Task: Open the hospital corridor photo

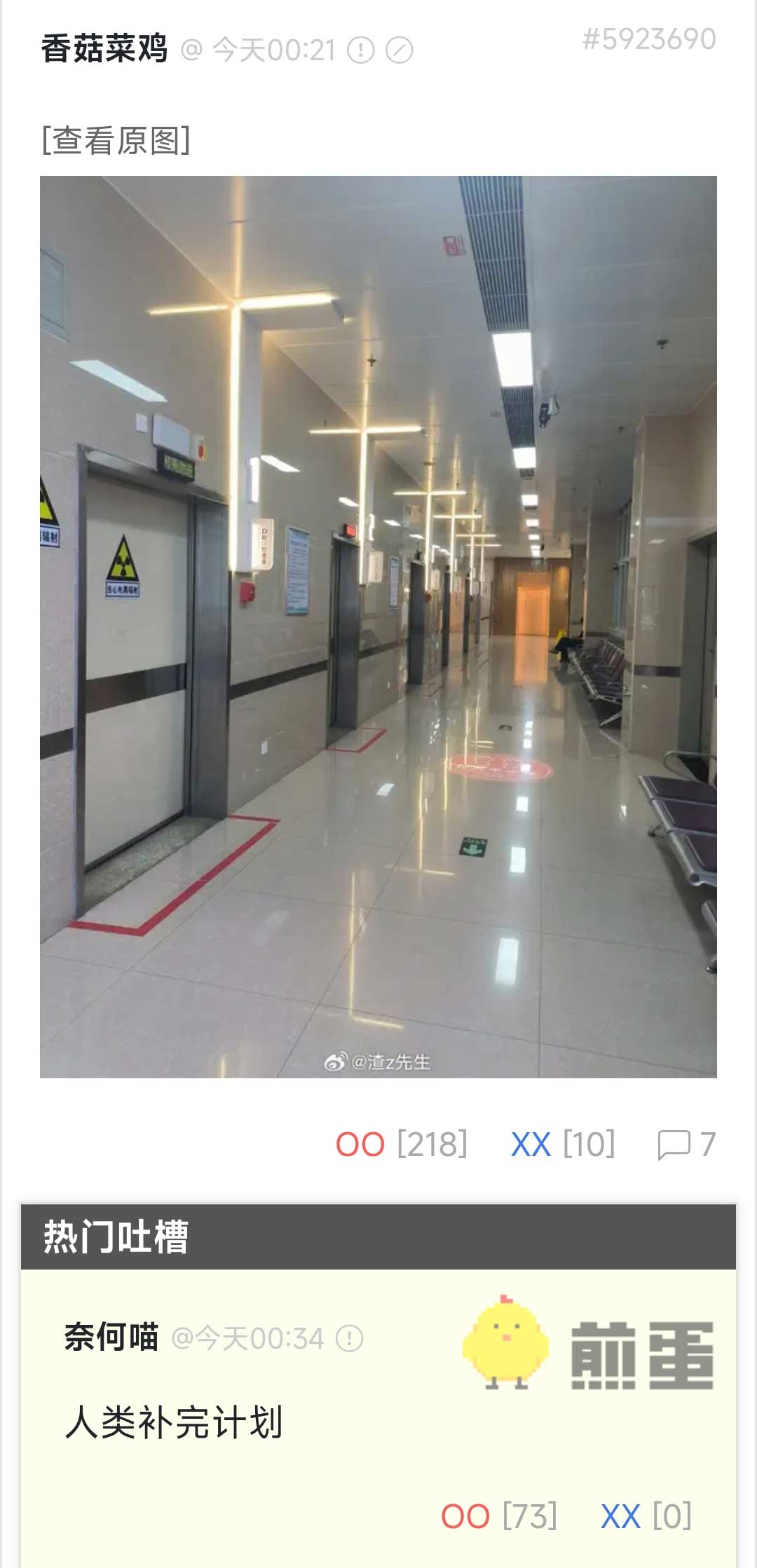Action: point(378,626)
